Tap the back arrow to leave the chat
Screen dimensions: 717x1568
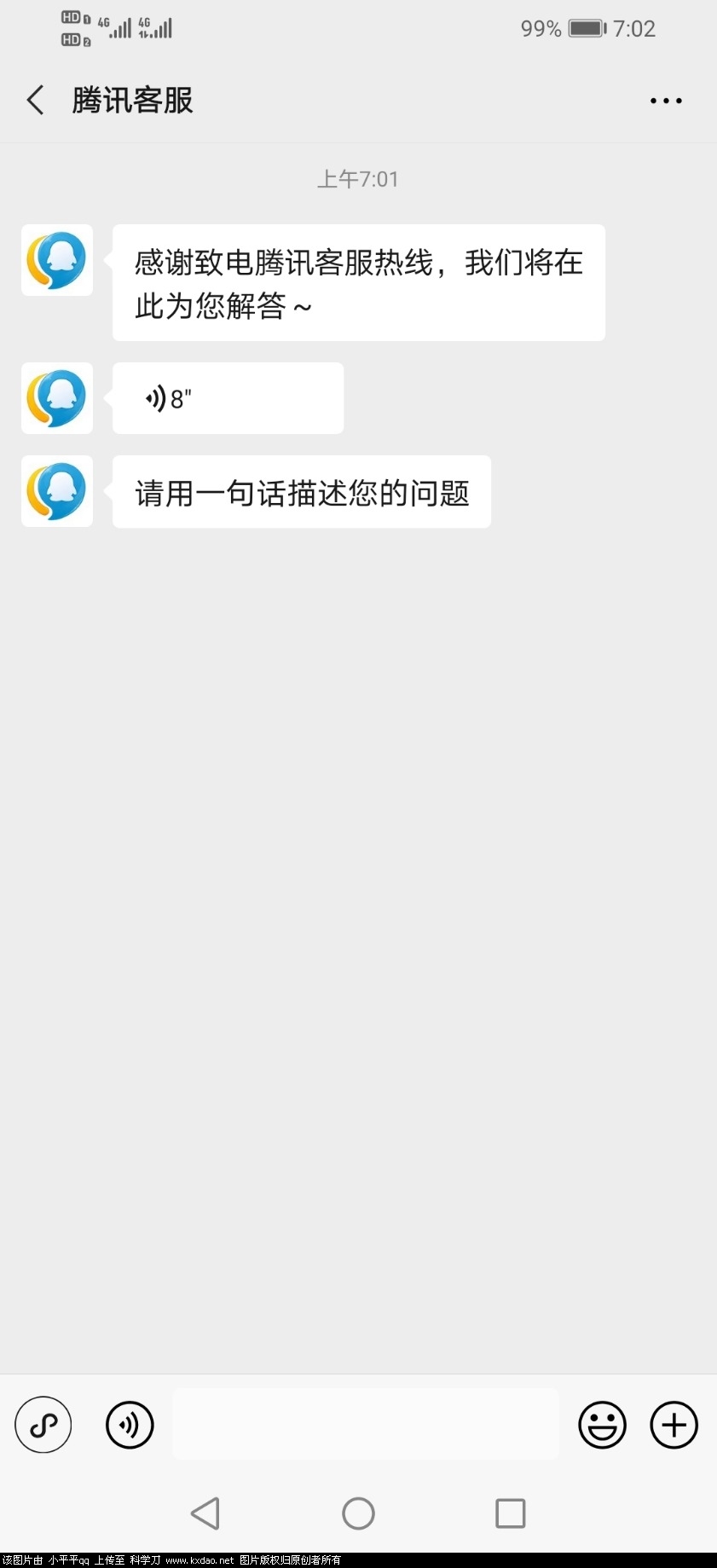34,100
